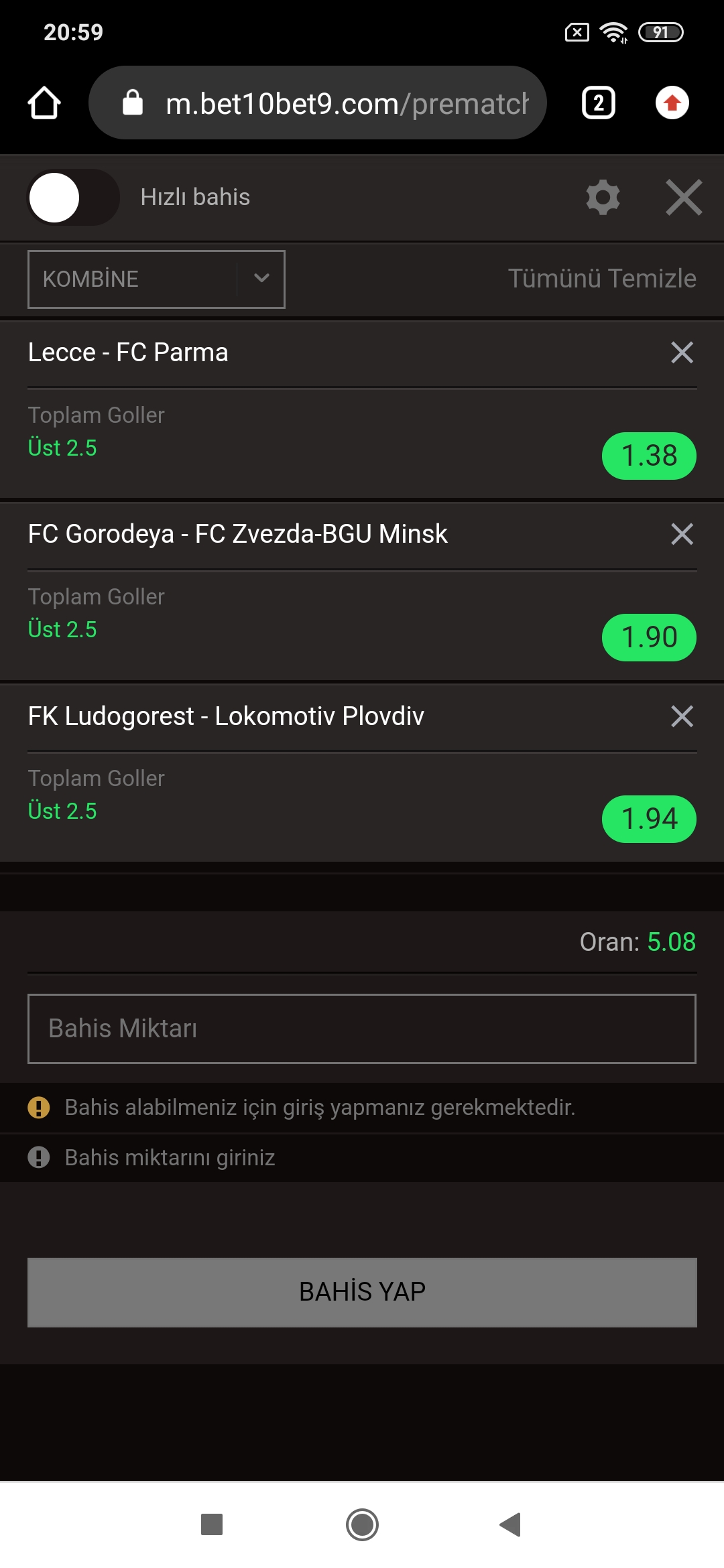
Task: Open bet slip settings gear
Action: [603, 197]
